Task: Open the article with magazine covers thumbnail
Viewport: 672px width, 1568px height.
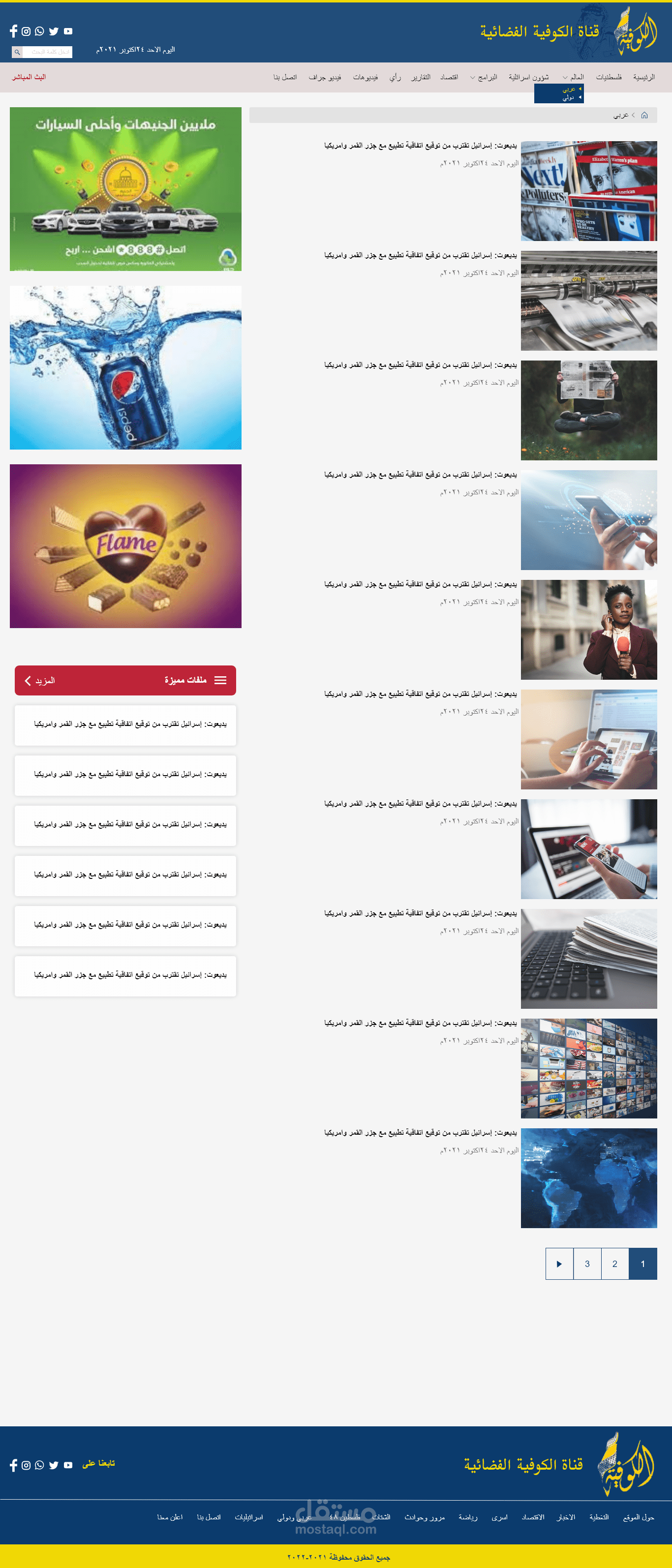Action: [588, 191]
